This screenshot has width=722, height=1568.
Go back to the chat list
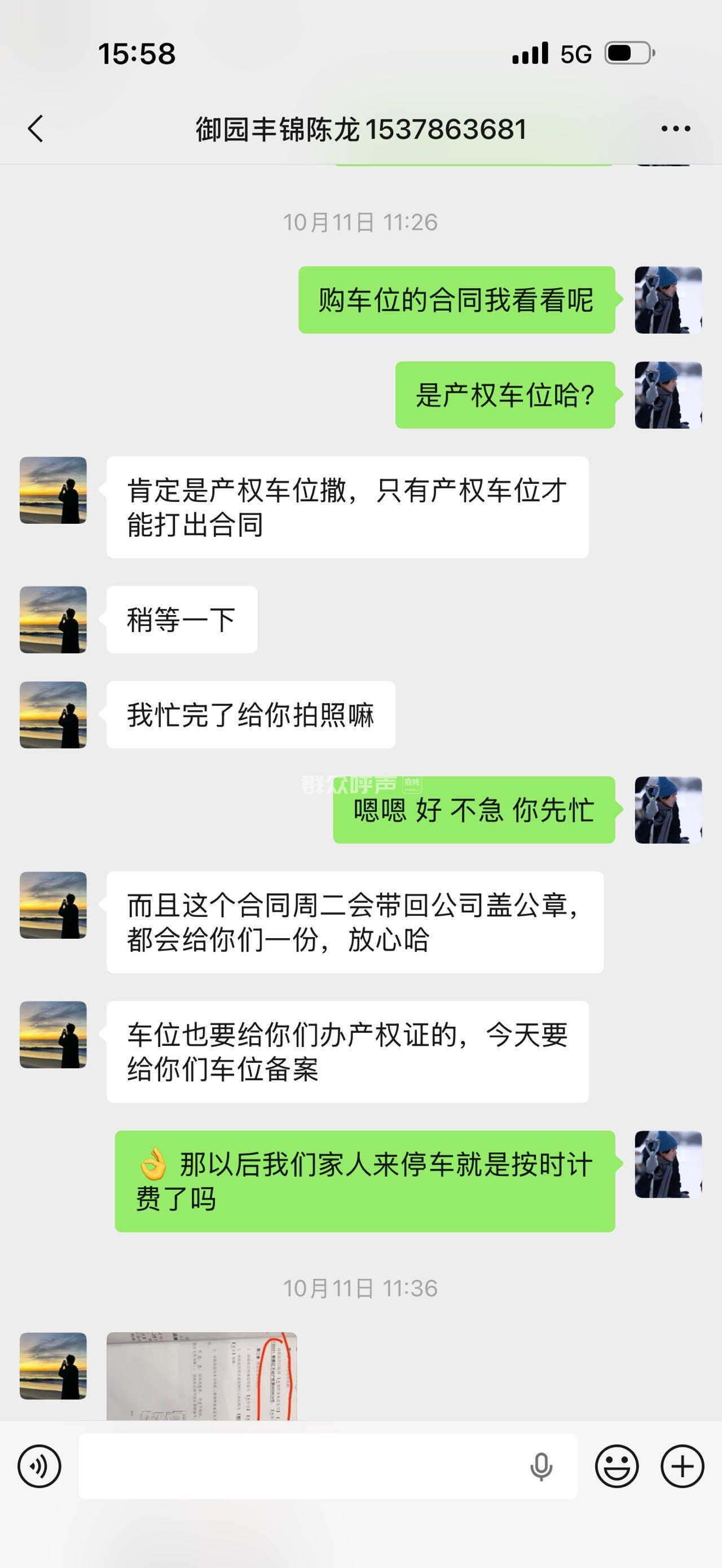pos(36,129)
